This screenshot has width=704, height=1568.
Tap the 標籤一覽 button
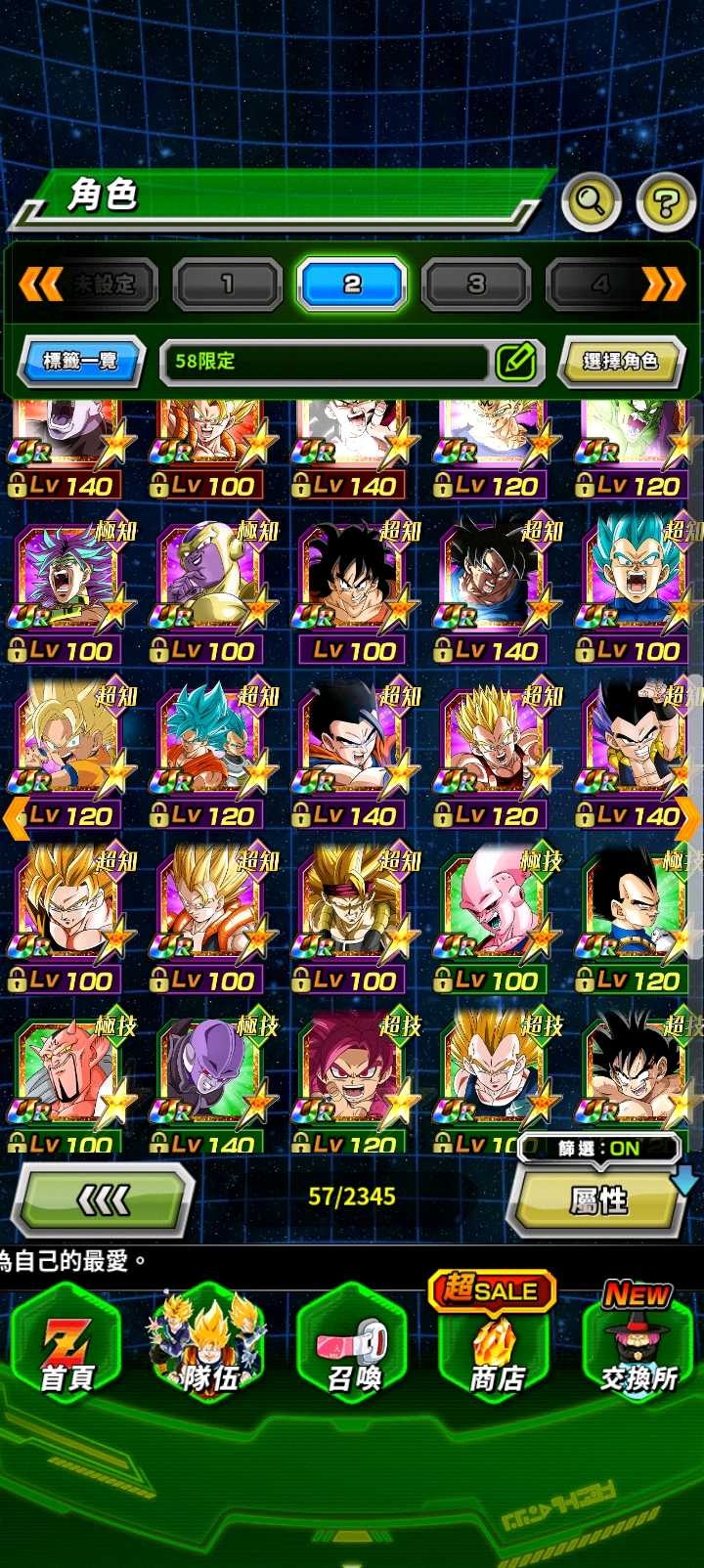[81, 362]
